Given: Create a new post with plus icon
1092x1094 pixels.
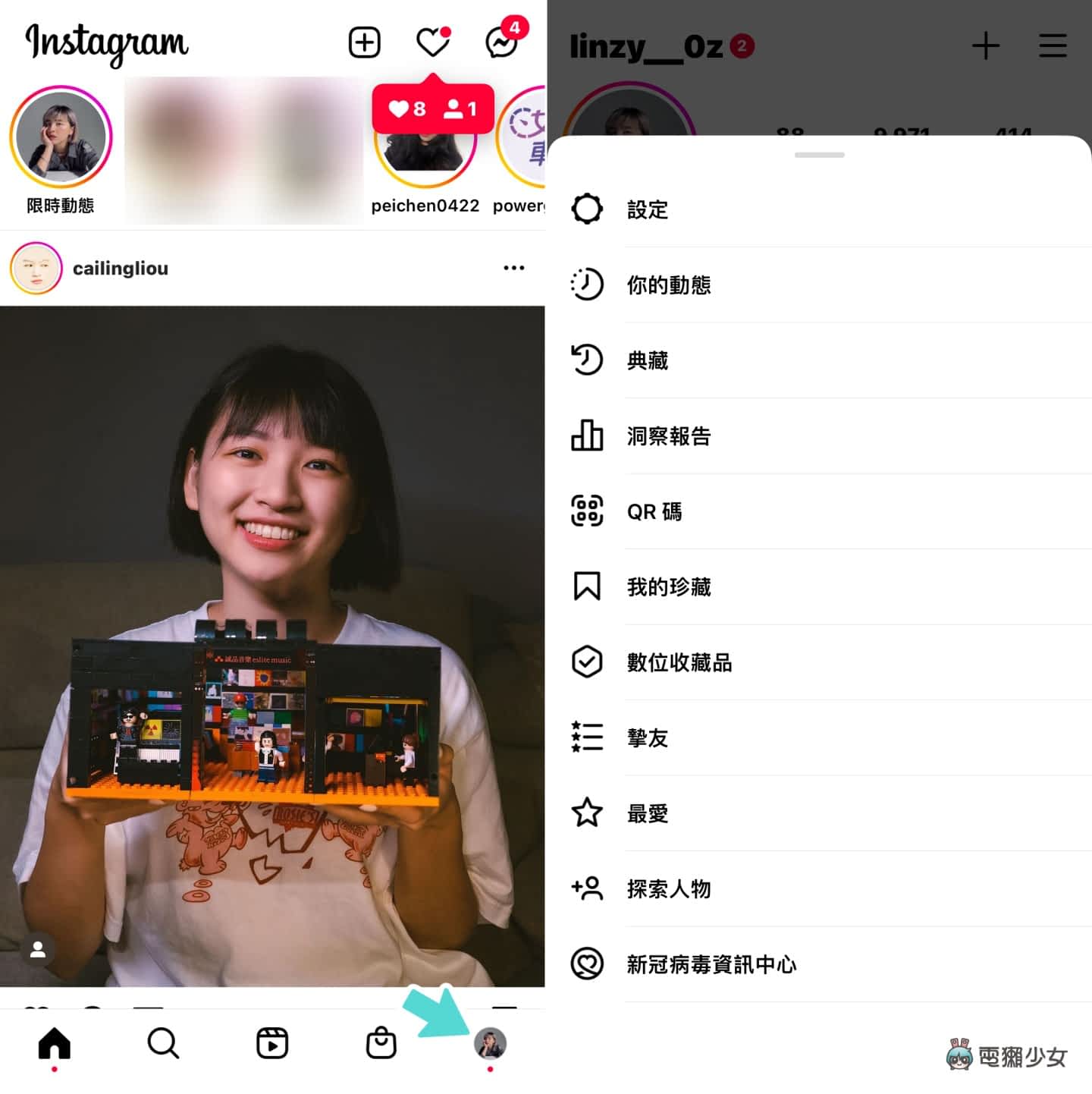Looking at the screenshot, I should tap(364, 42).
